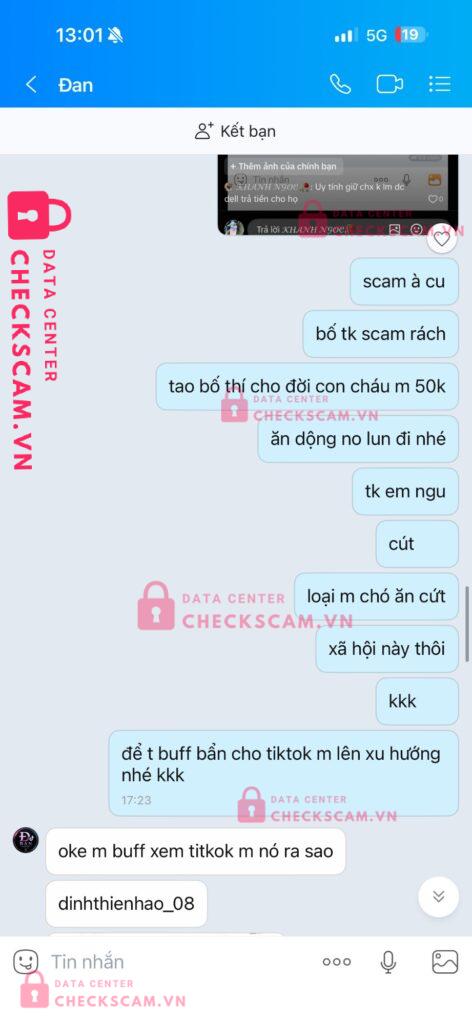Image resolution: width=472 pixels, height=1024 pixels.
Task: Go back from the Đan chat
Action: coord(31,85)
